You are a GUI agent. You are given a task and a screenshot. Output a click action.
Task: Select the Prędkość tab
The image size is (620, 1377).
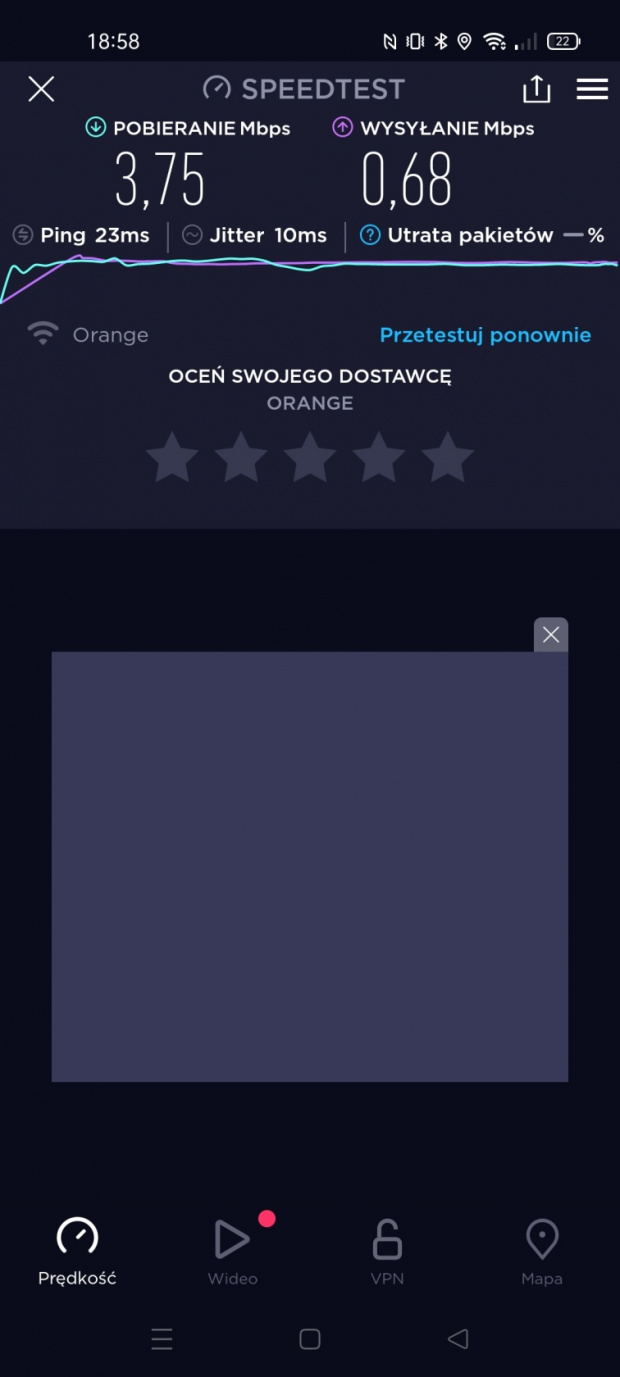[77, 1250]
